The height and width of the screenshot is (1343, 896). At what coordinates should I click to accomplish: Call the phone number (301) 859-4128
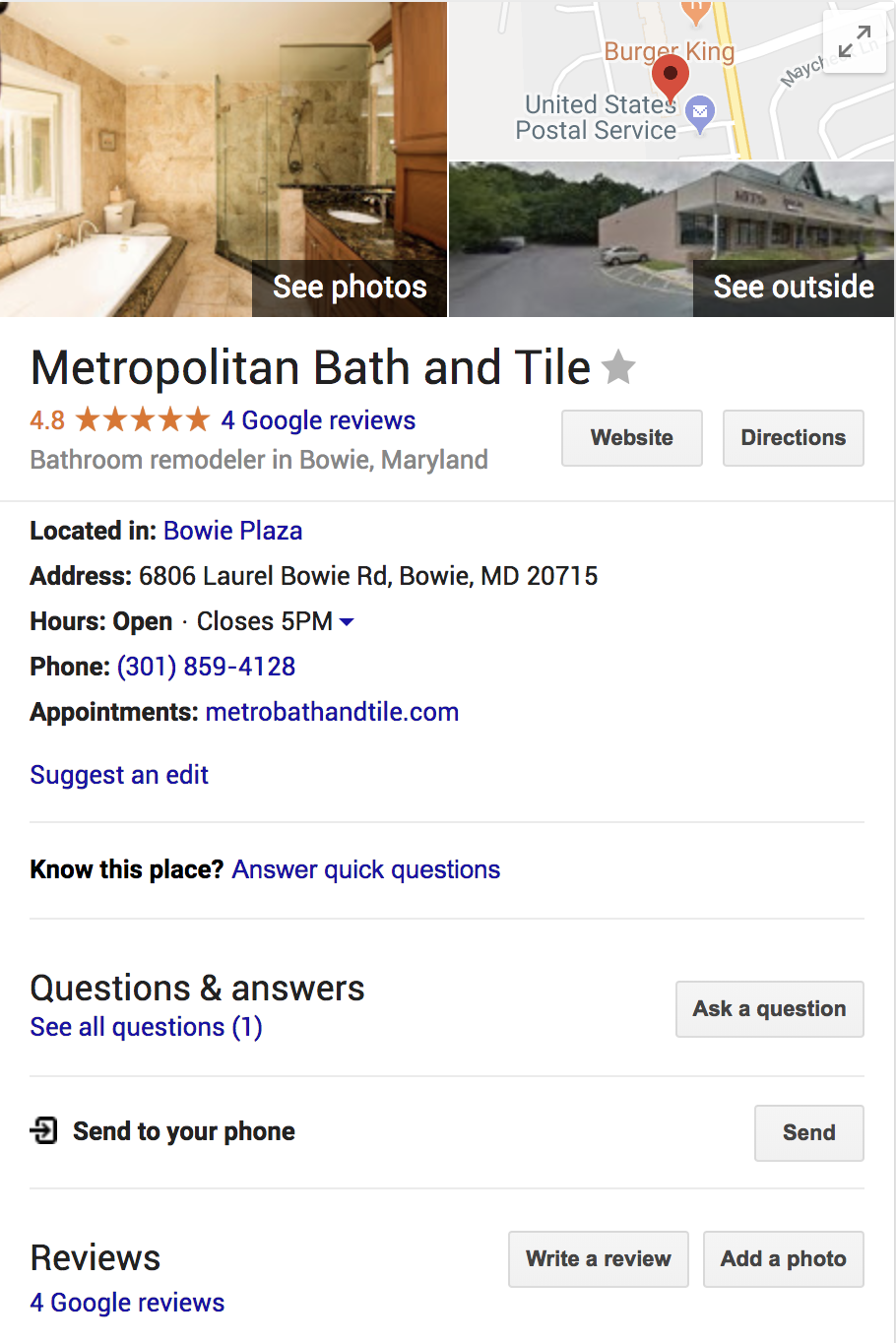pyautogui.click(x=206, y=667)
